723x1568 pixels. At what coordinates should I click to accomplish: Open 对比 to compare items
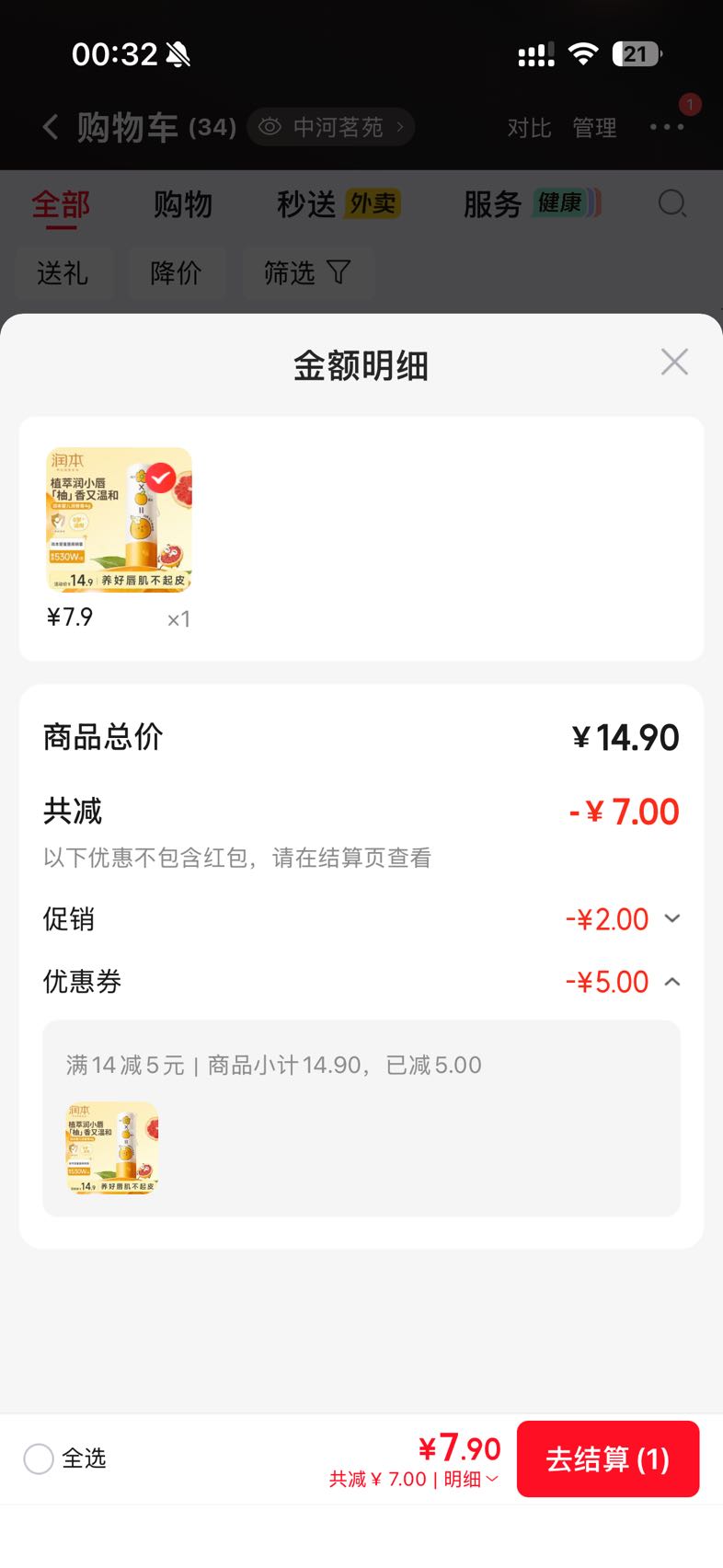point(529,127)
